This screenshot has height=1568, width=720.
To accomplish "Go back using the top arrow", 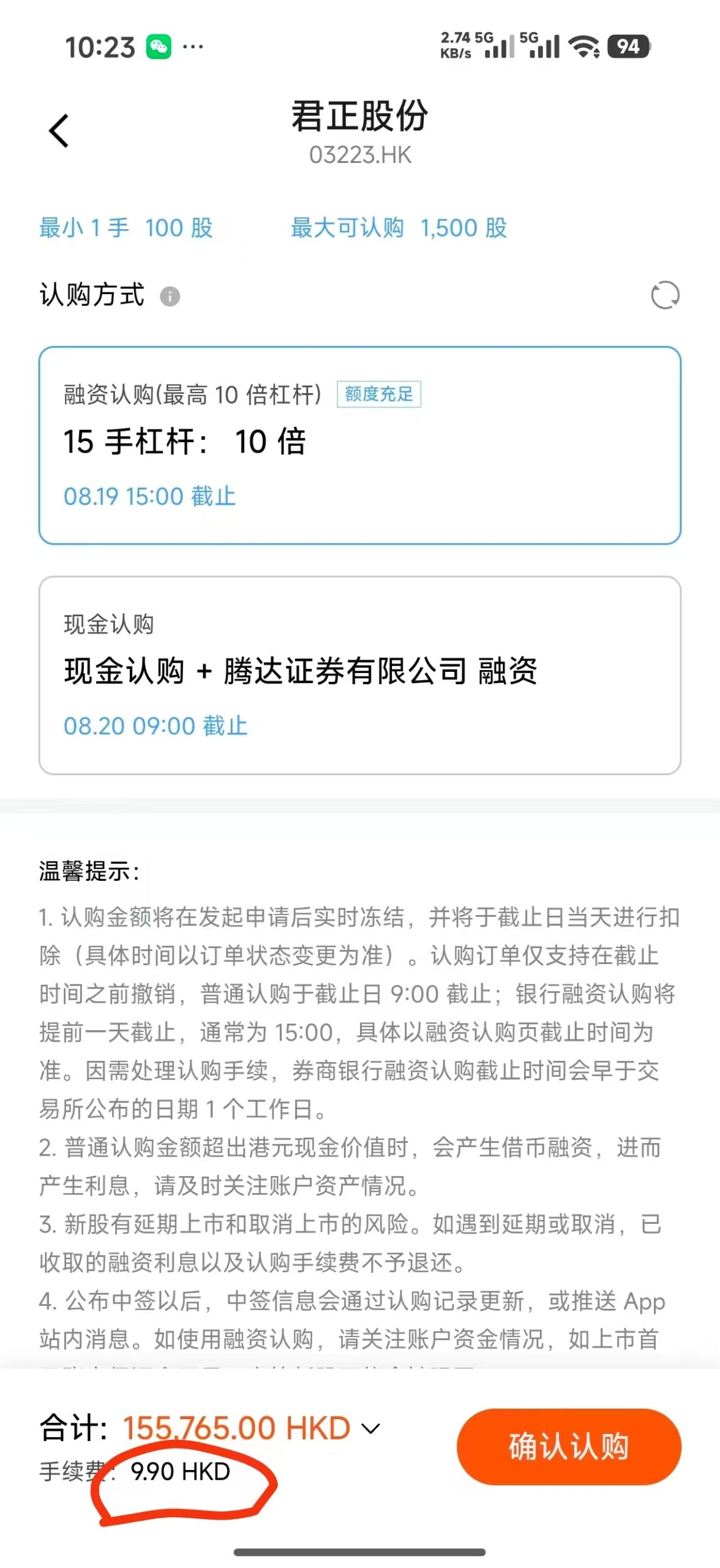I will click(59, 130).
